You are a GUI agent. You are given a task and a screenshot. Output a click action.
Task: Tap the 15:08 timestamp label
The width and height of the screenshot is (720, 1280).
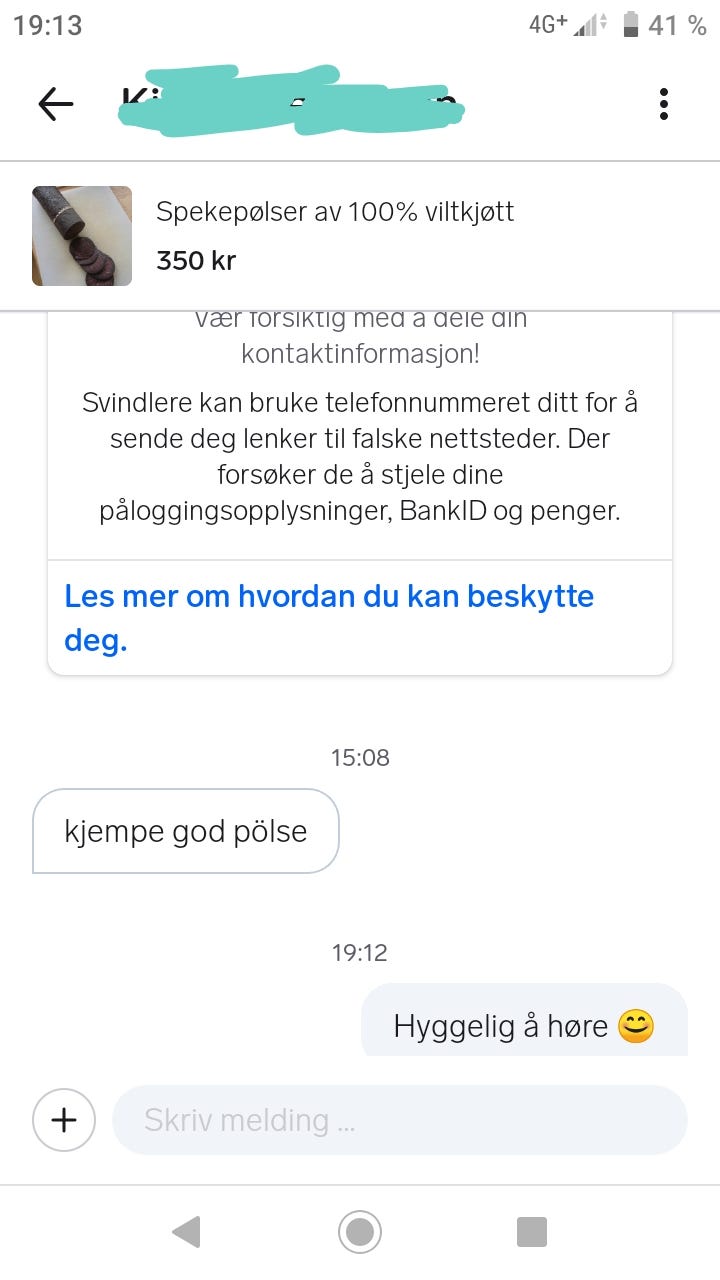pos(360,757)
